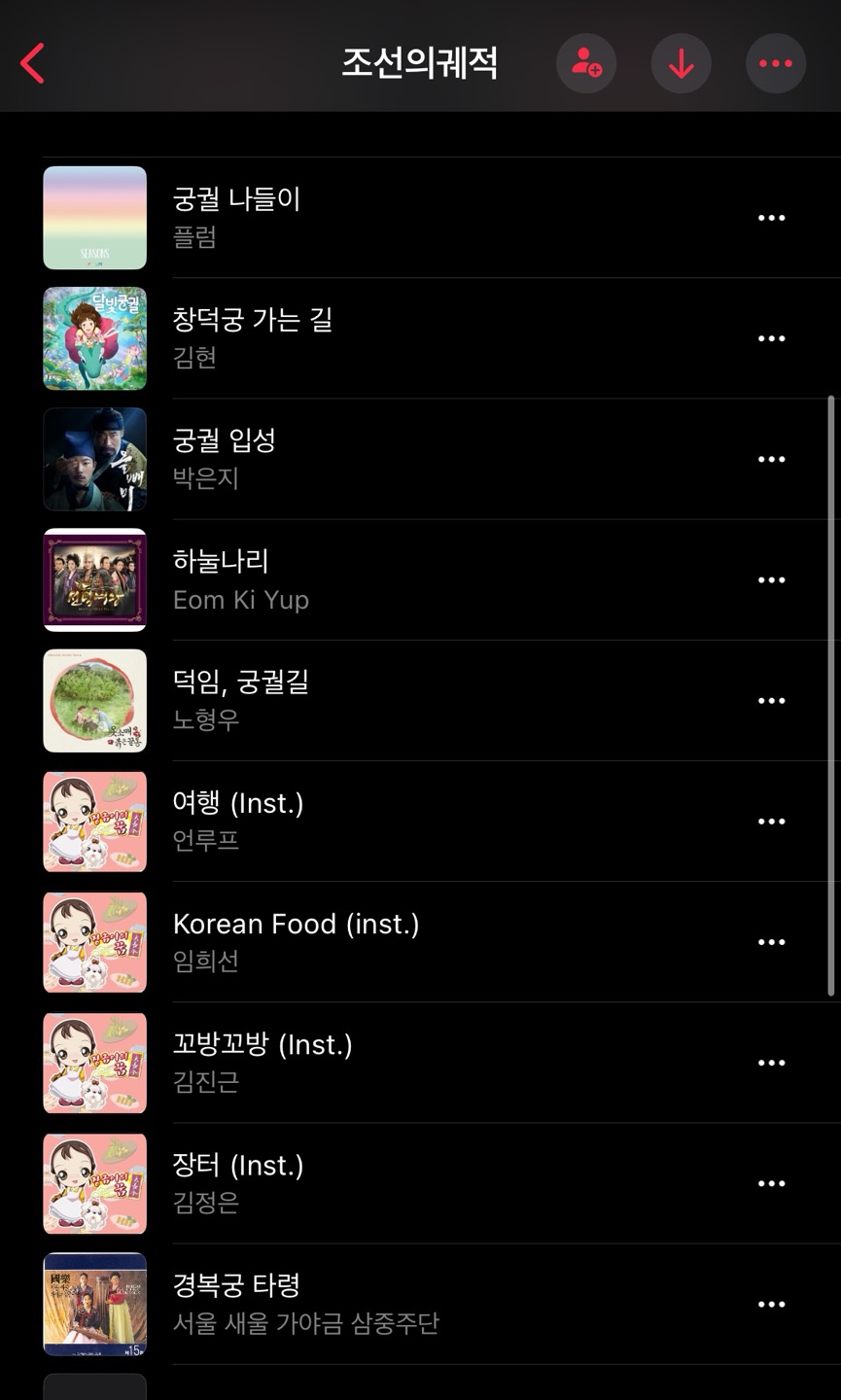The height and width of the screenshot is (1400, 841).
Task: Tap the download playlist icon
Action: tap(680, 62)
